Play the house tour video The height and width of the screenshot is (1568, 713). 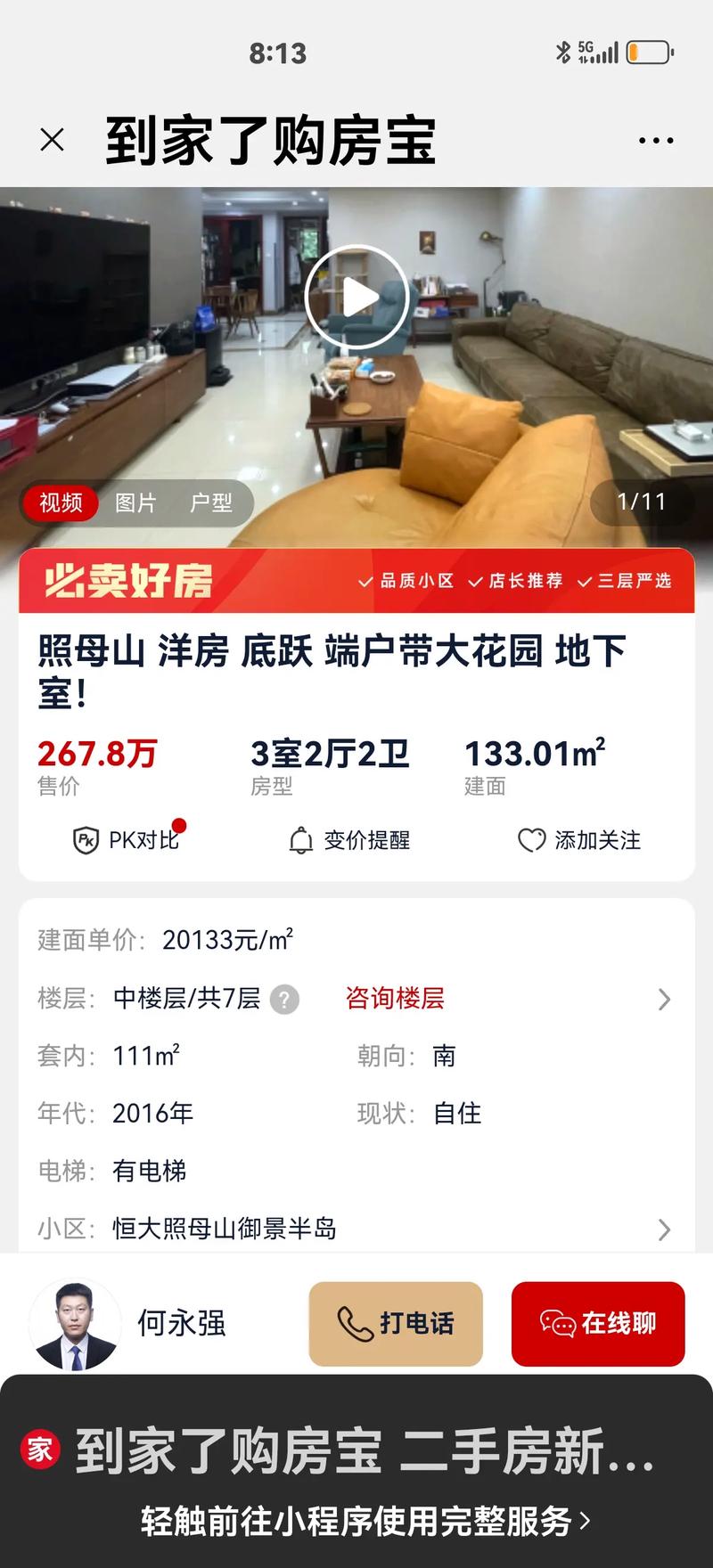pyautogui.click(x=356, y=297)
